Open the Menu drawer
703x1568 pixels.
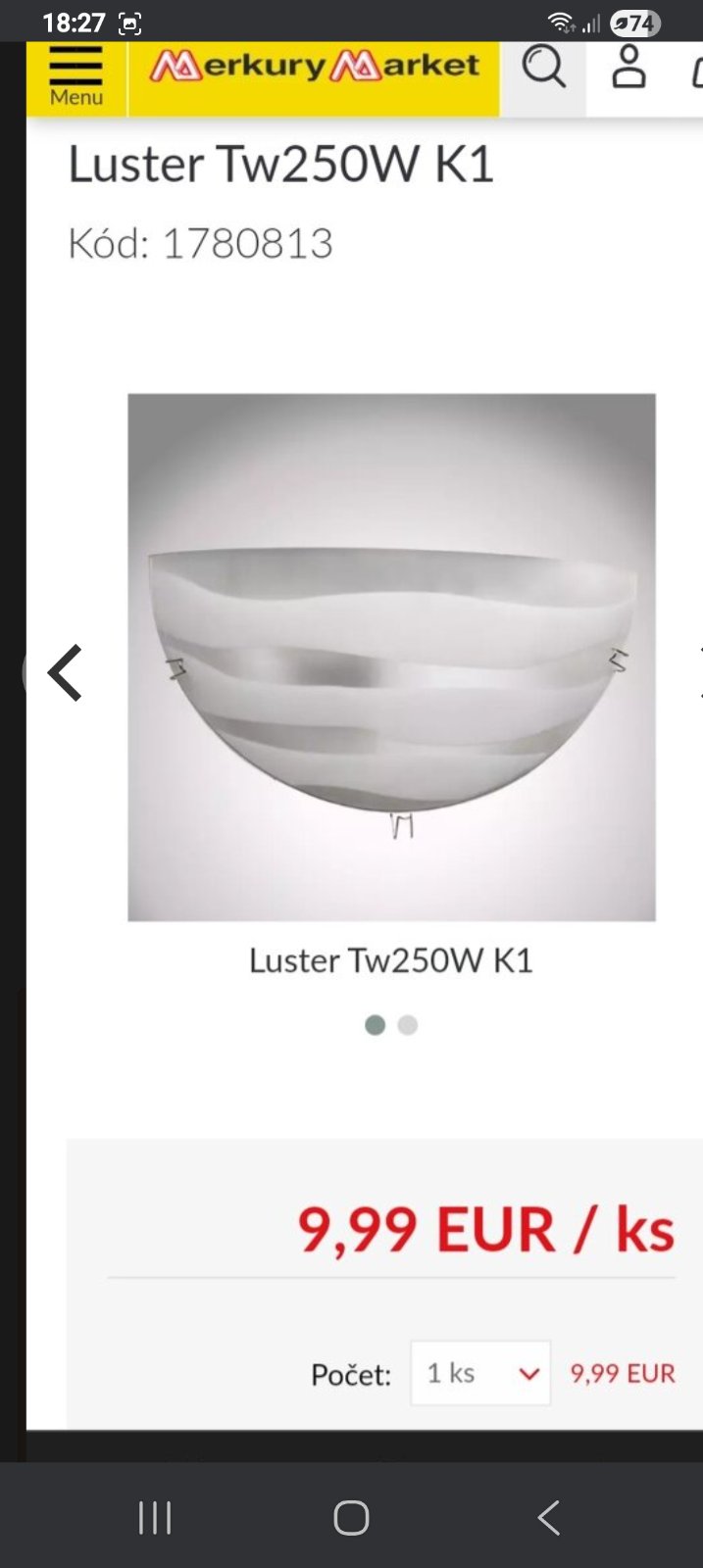click(x=75, y=76)
